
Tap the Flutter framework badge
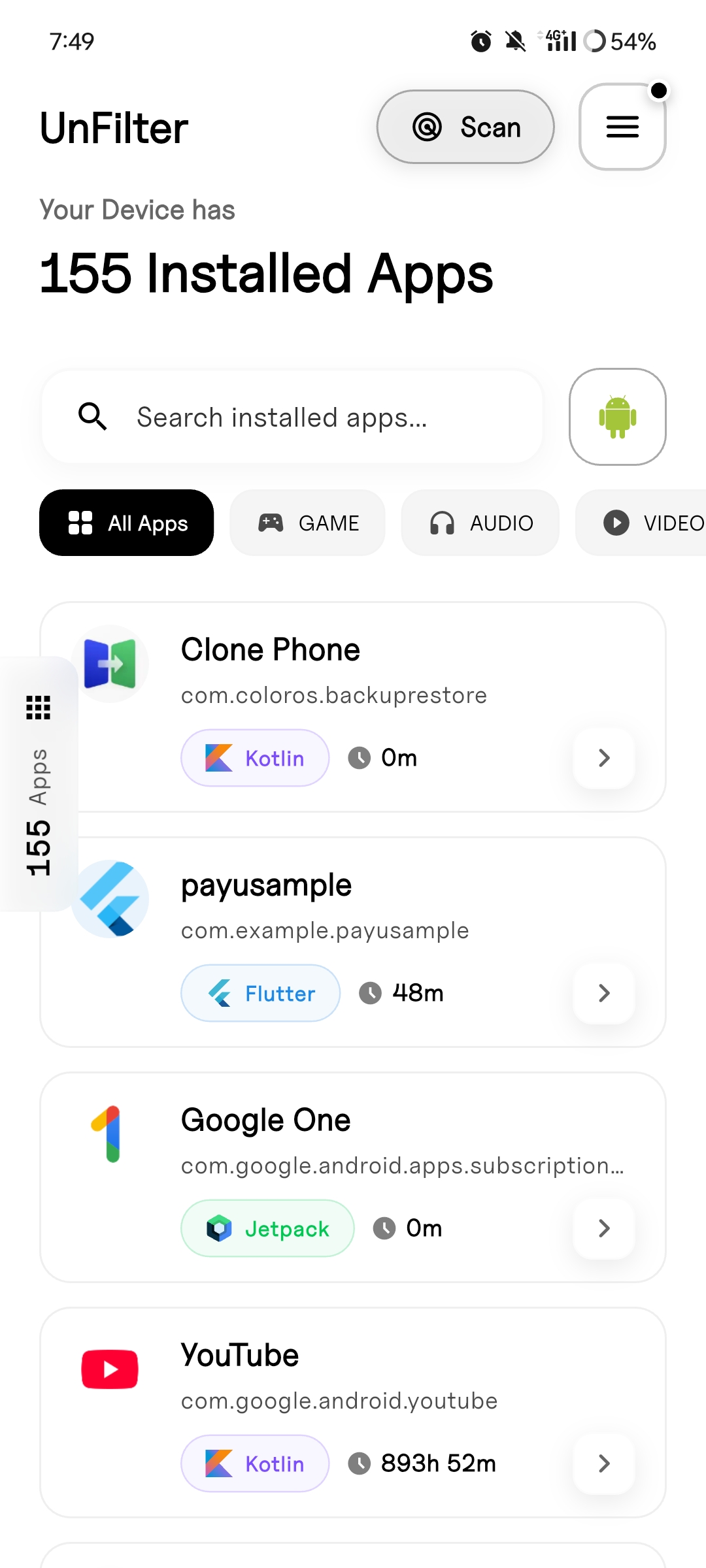(260, 992)
